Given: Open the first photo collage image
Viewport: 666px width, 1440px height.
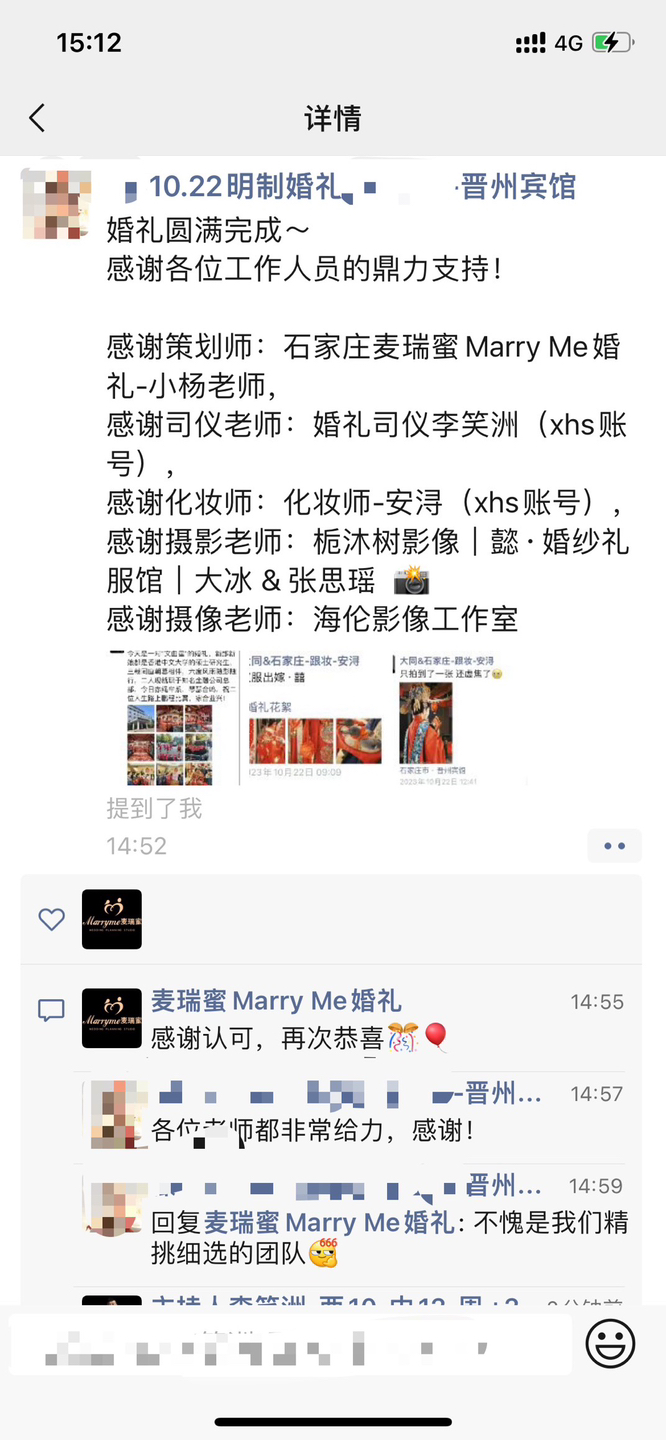Looking at the screenshot, I should (172, 716).
